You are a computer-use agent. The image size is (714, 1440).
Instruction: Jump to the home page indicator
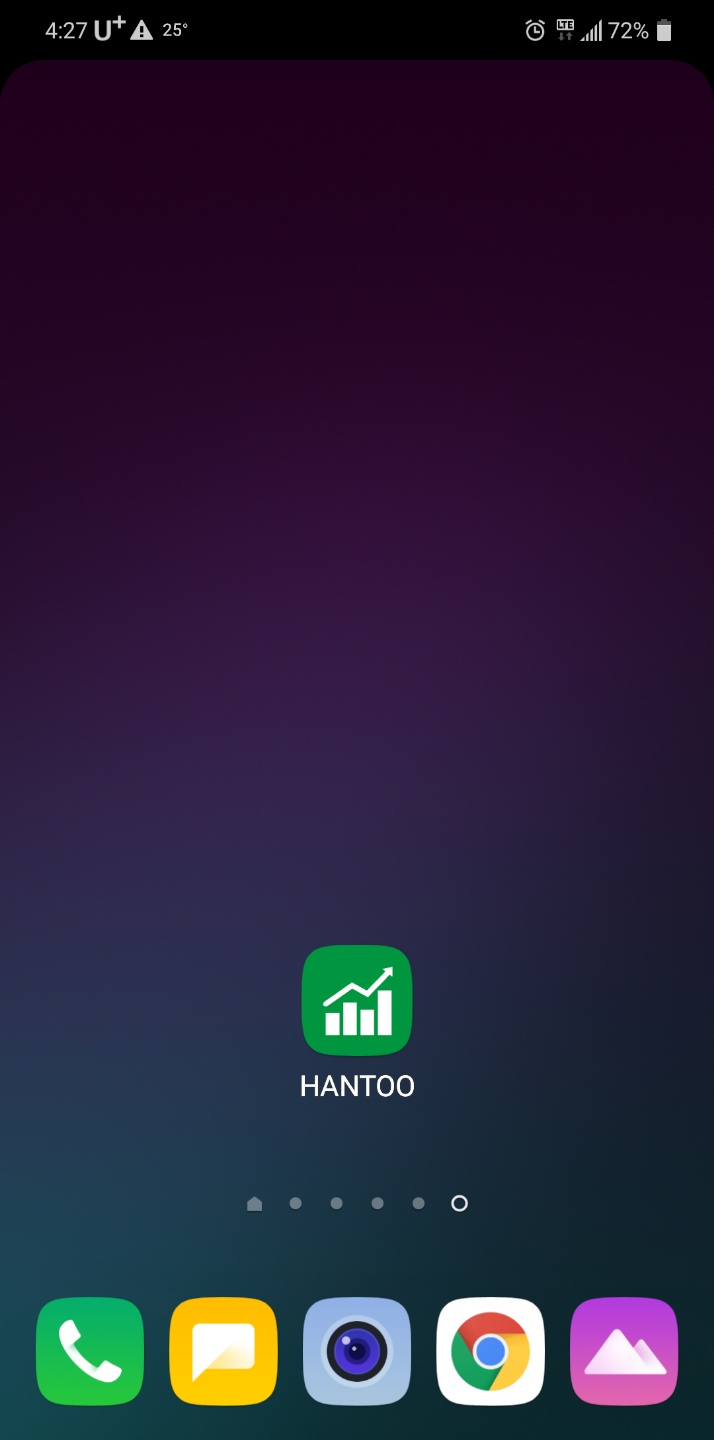[x=254, y=1203]
